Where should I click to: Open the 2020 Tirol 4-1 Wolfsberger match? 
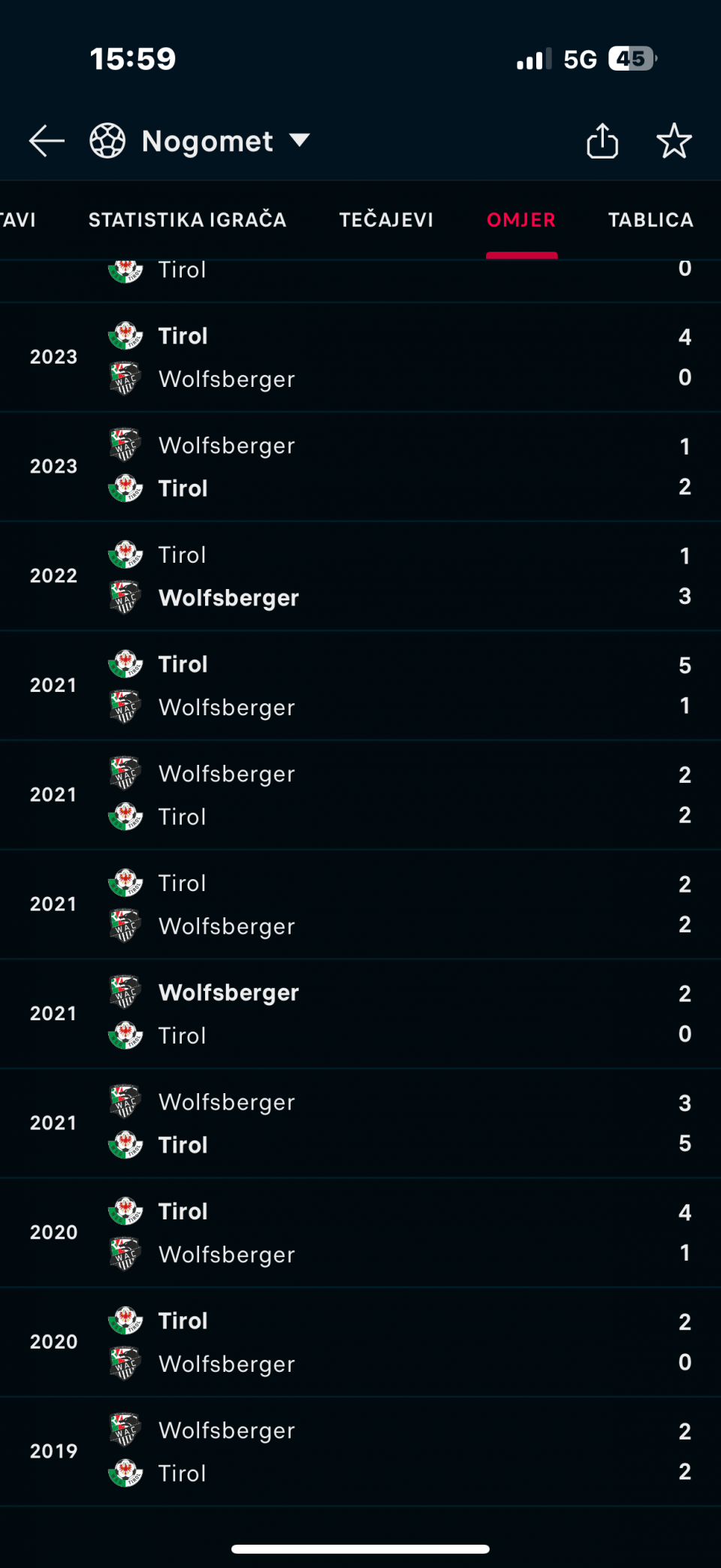(360, 1232)
